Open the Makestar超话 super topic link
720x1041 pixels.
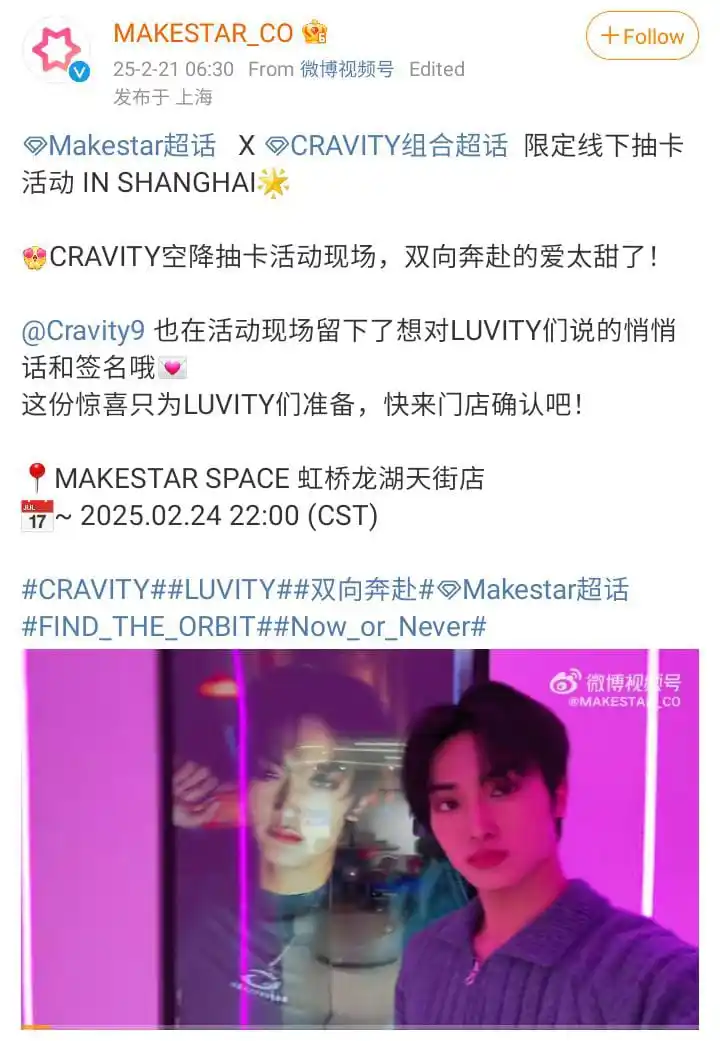point(119,146)
